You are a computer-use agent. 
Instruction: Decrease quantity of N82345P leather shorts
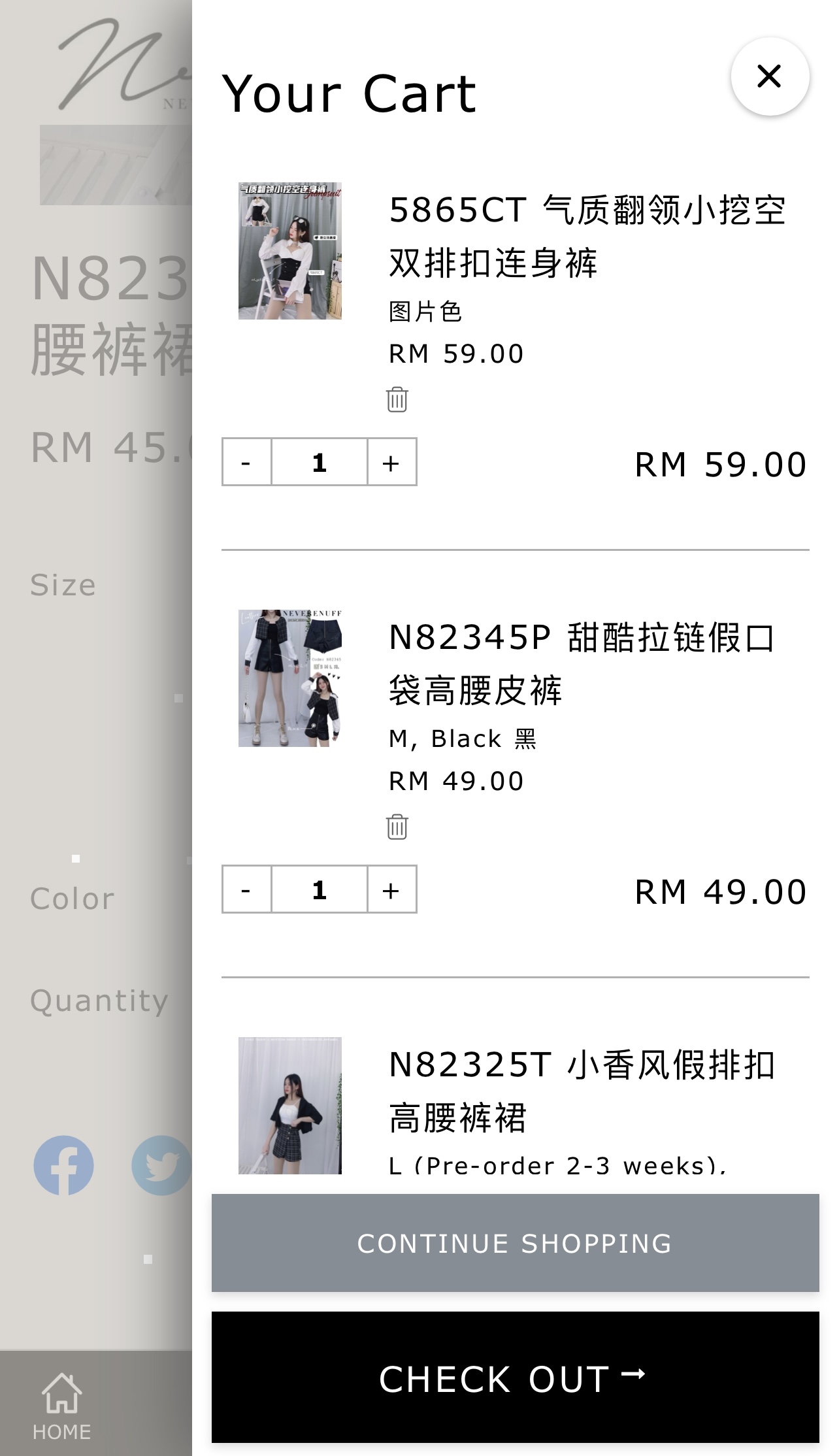[246, 890]
